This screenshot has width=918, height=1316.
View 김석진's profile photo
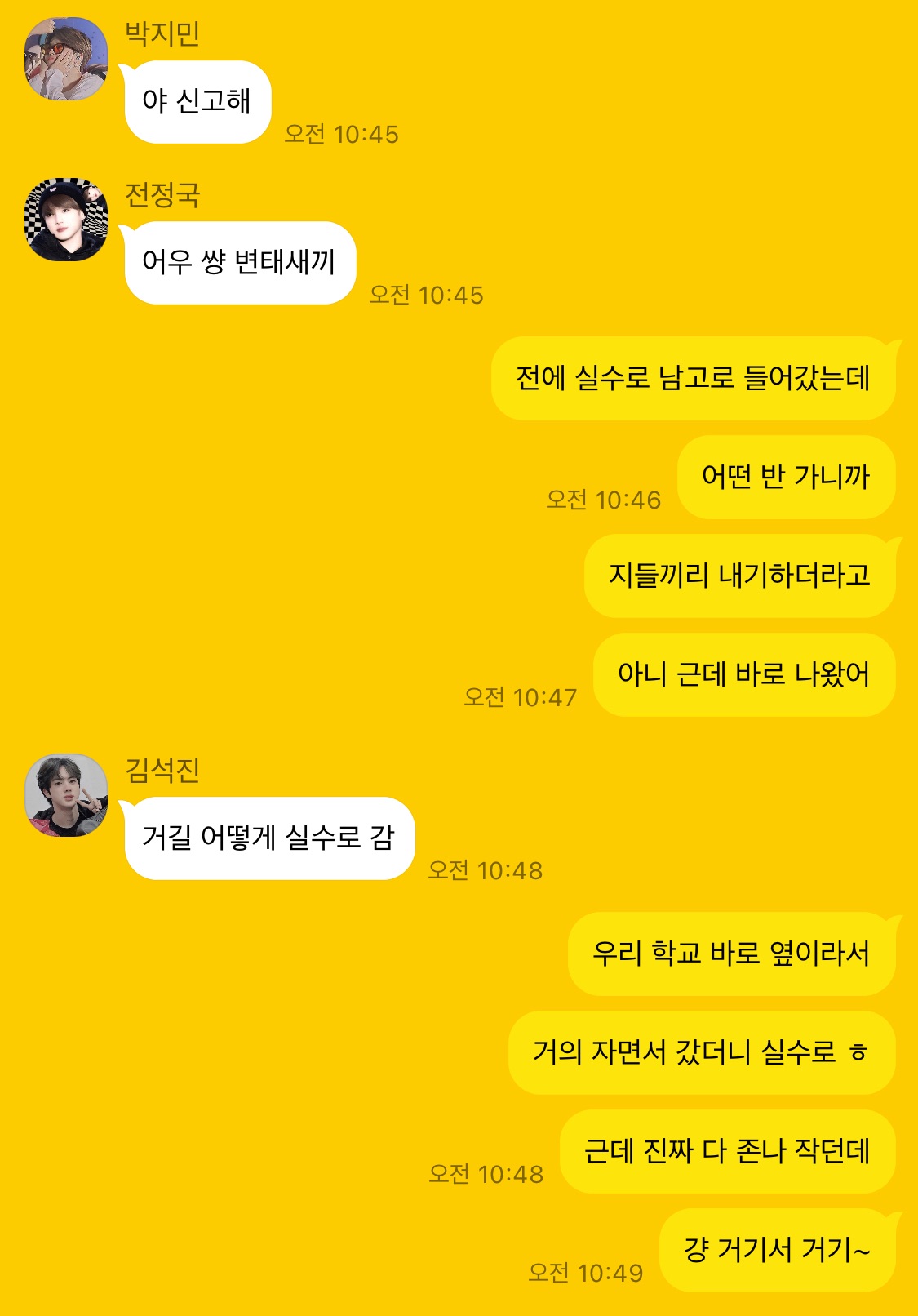tap(66, 795)
